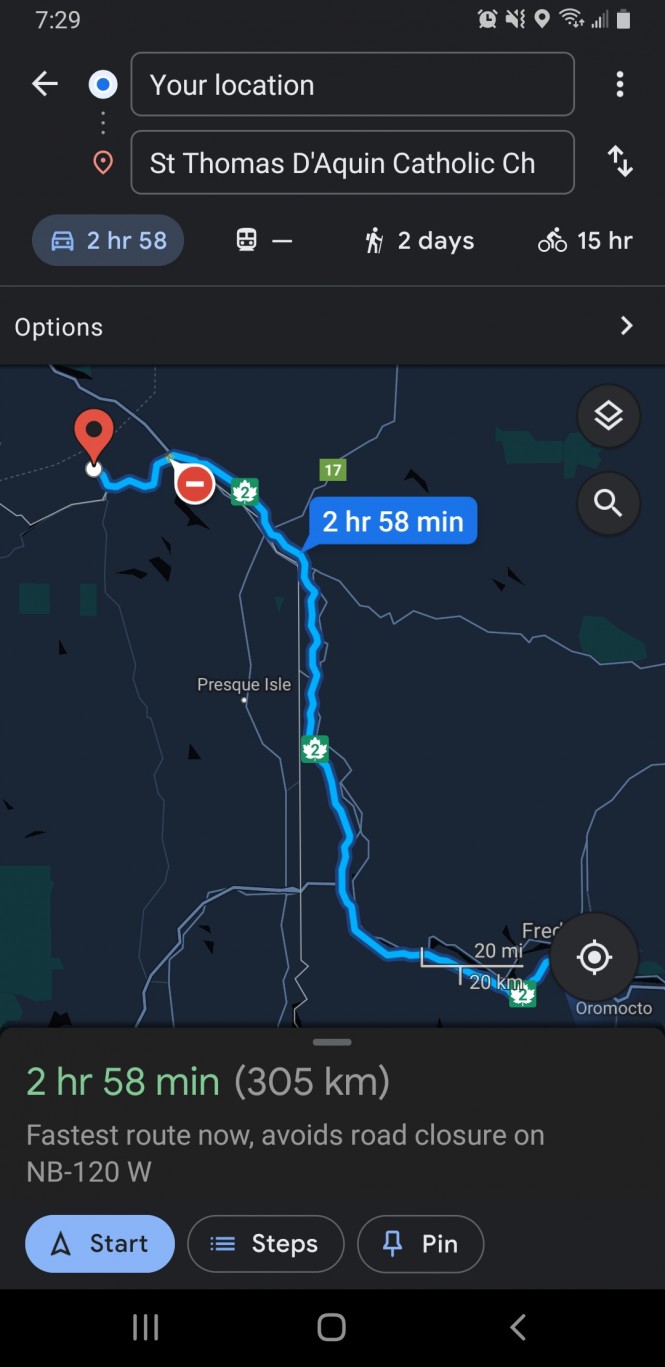Recenter map on my location
This screenshot has width=665, height=1367.
pyautogui.click(x=594, y=957)
